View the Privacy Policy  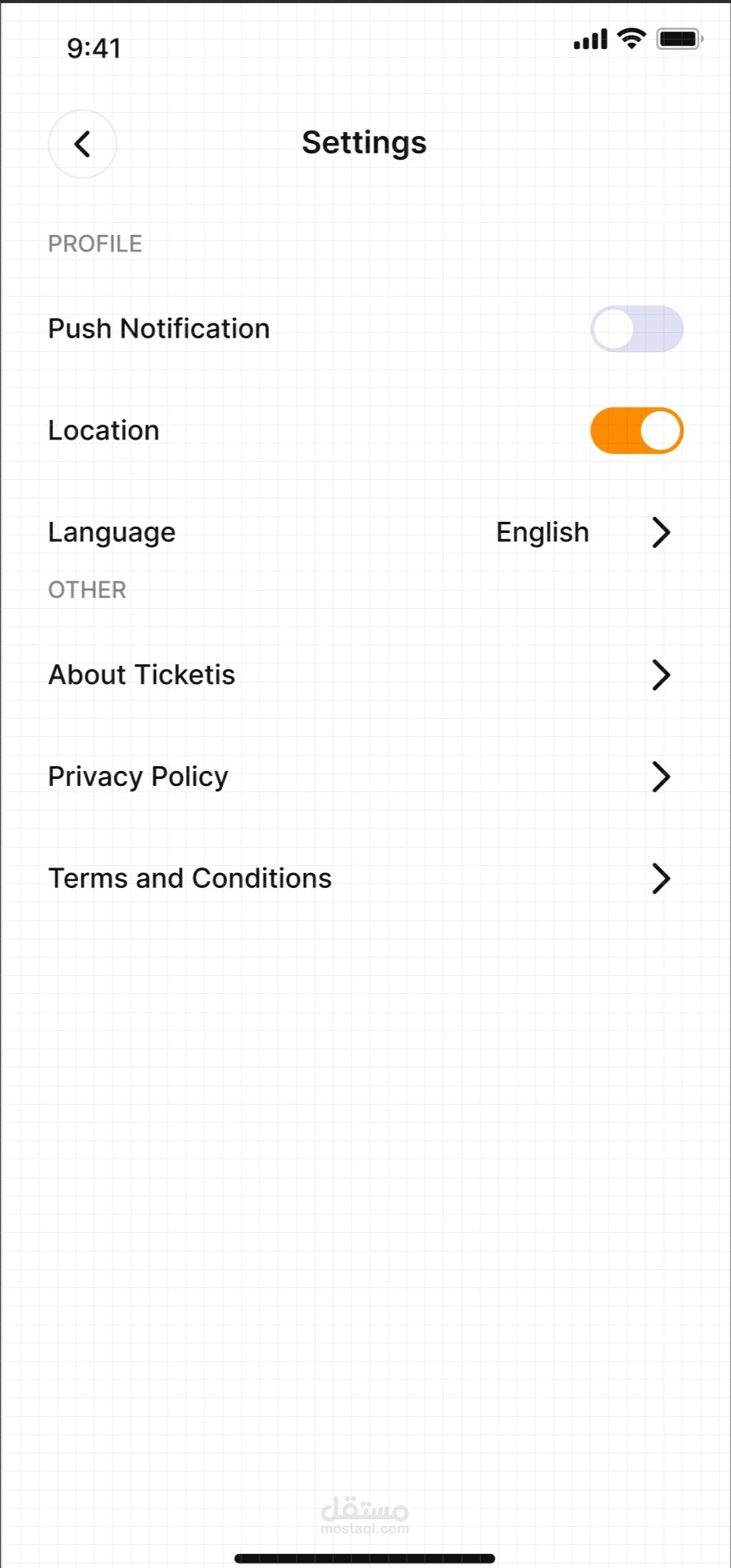click(x=361, y=776)
